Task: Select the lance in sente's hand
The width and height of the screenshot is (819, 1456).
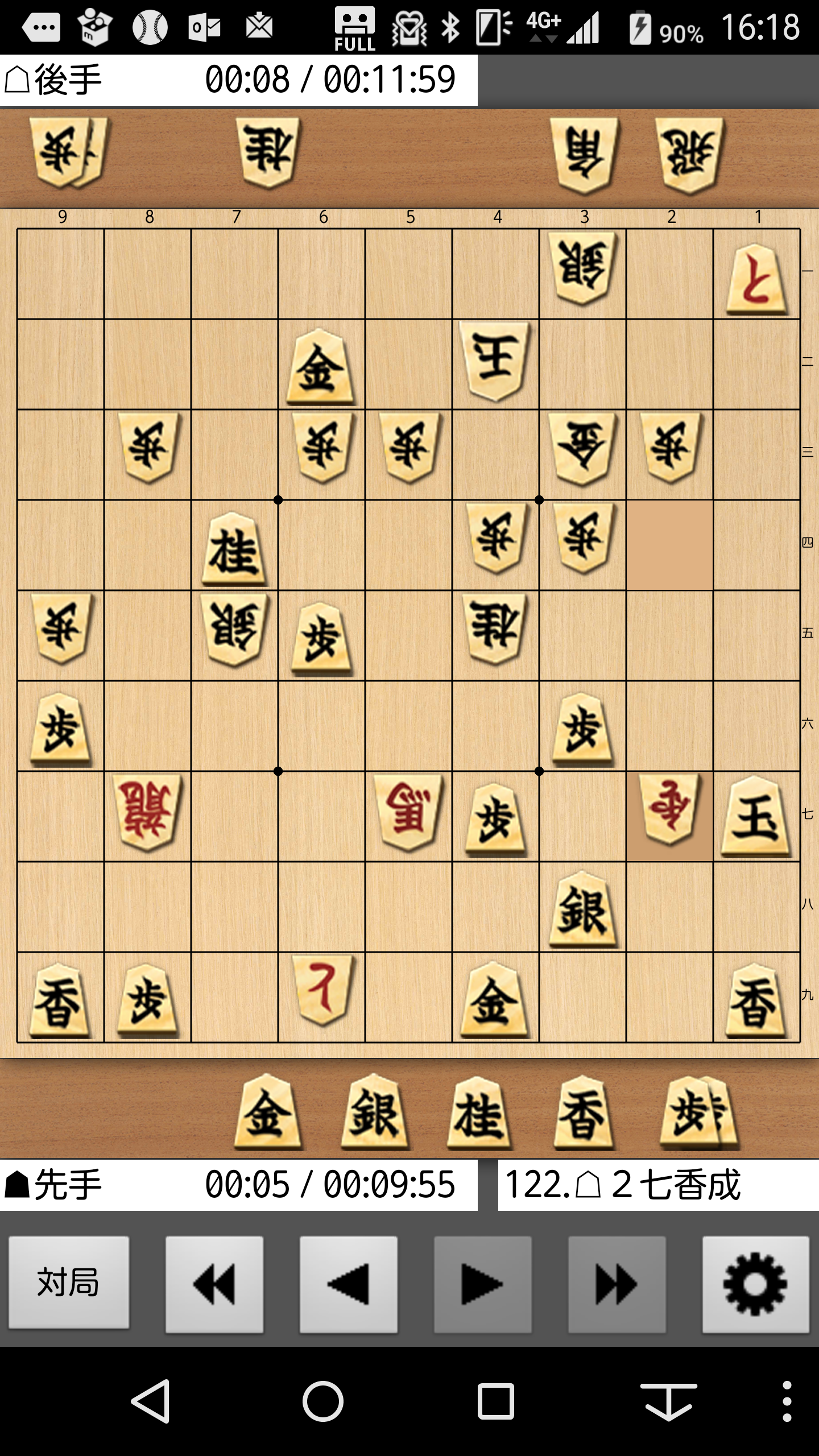Action: (584, 1112)
